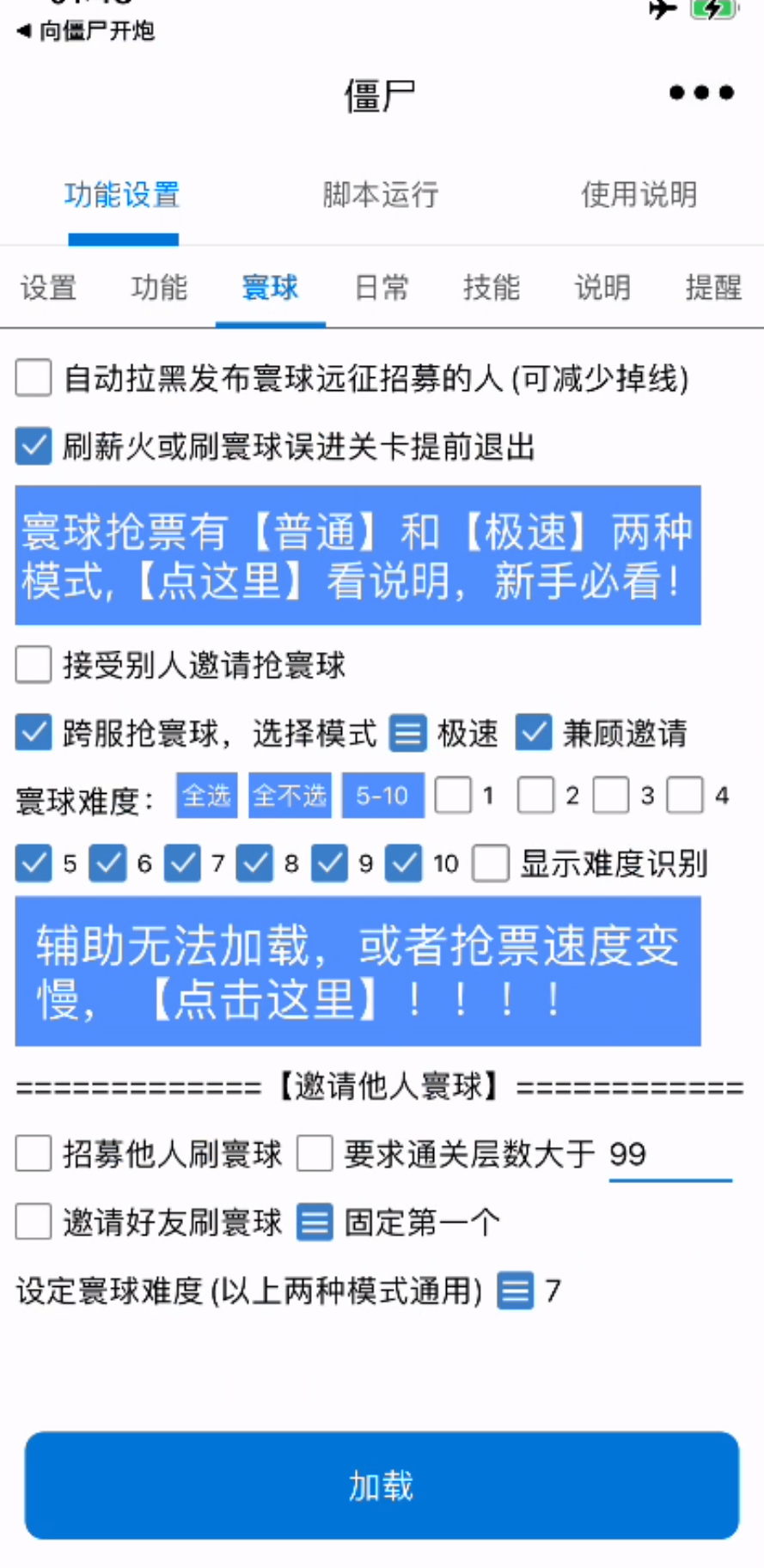The width and height of the screenshot is (764, 1568).
Task: Uncheck the 兼顾邀请 checkbox
Action: pyautogui.click(x=534, y=733)
